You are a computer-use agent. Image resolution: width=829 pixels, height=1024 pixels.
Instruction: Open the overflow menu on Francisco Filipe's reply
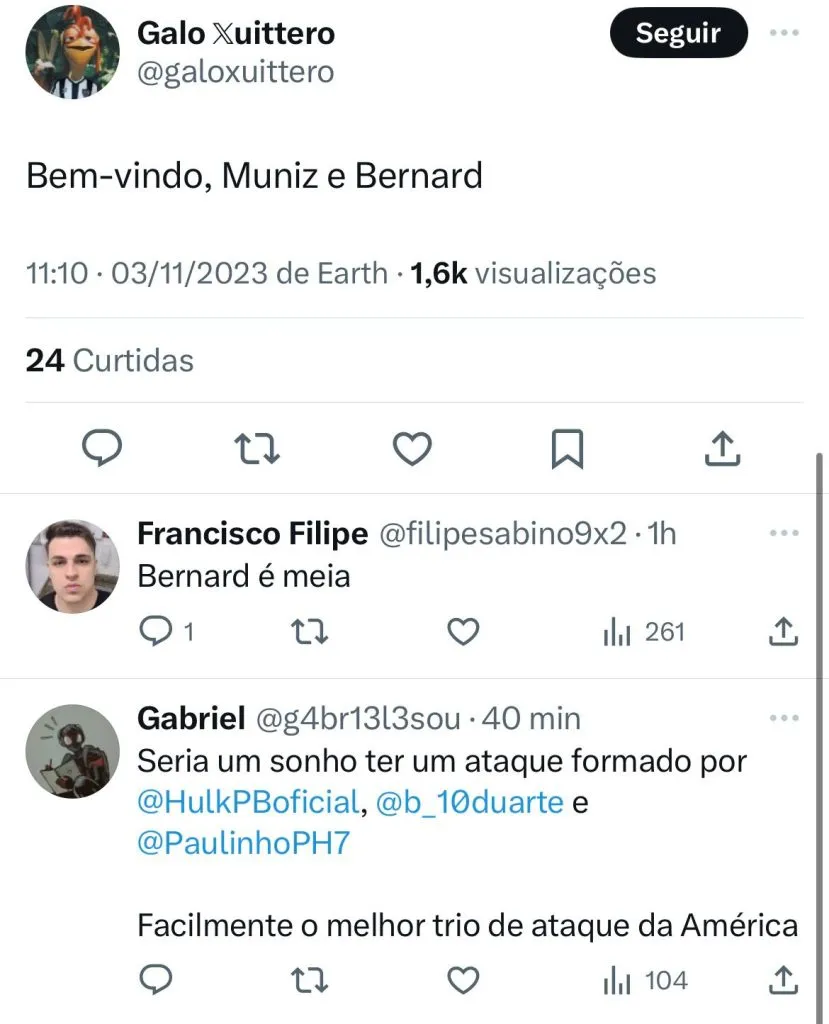[784, 533]
